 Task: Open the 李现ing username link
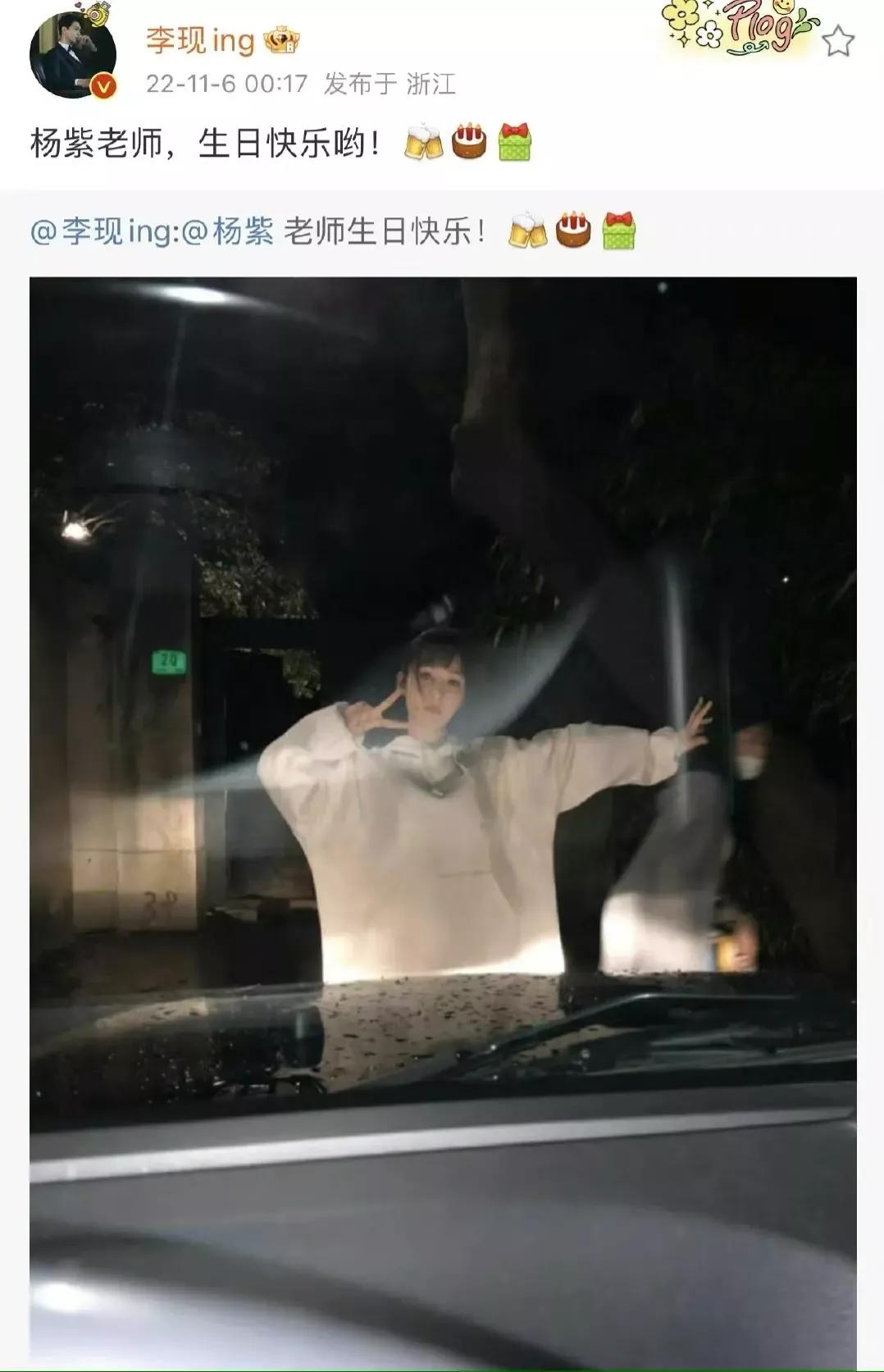click(x=200, y=39)
